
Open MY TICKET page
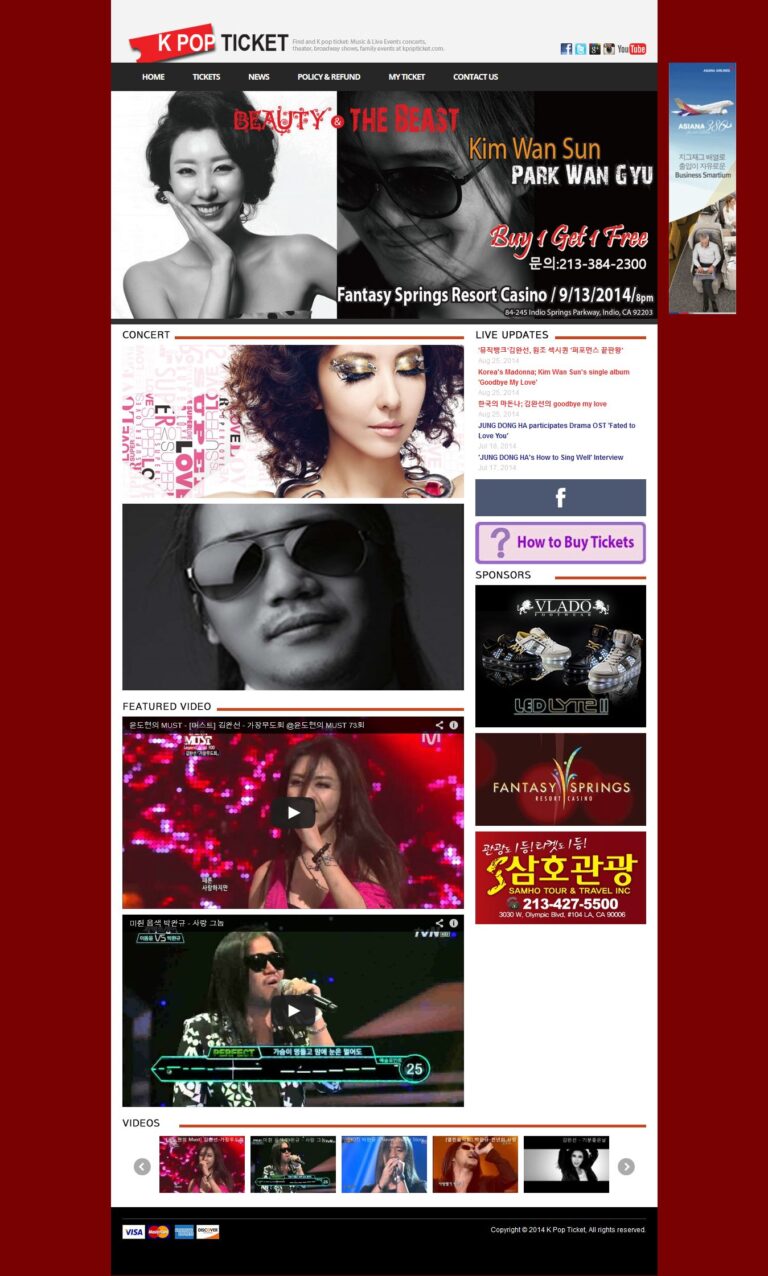407,77
